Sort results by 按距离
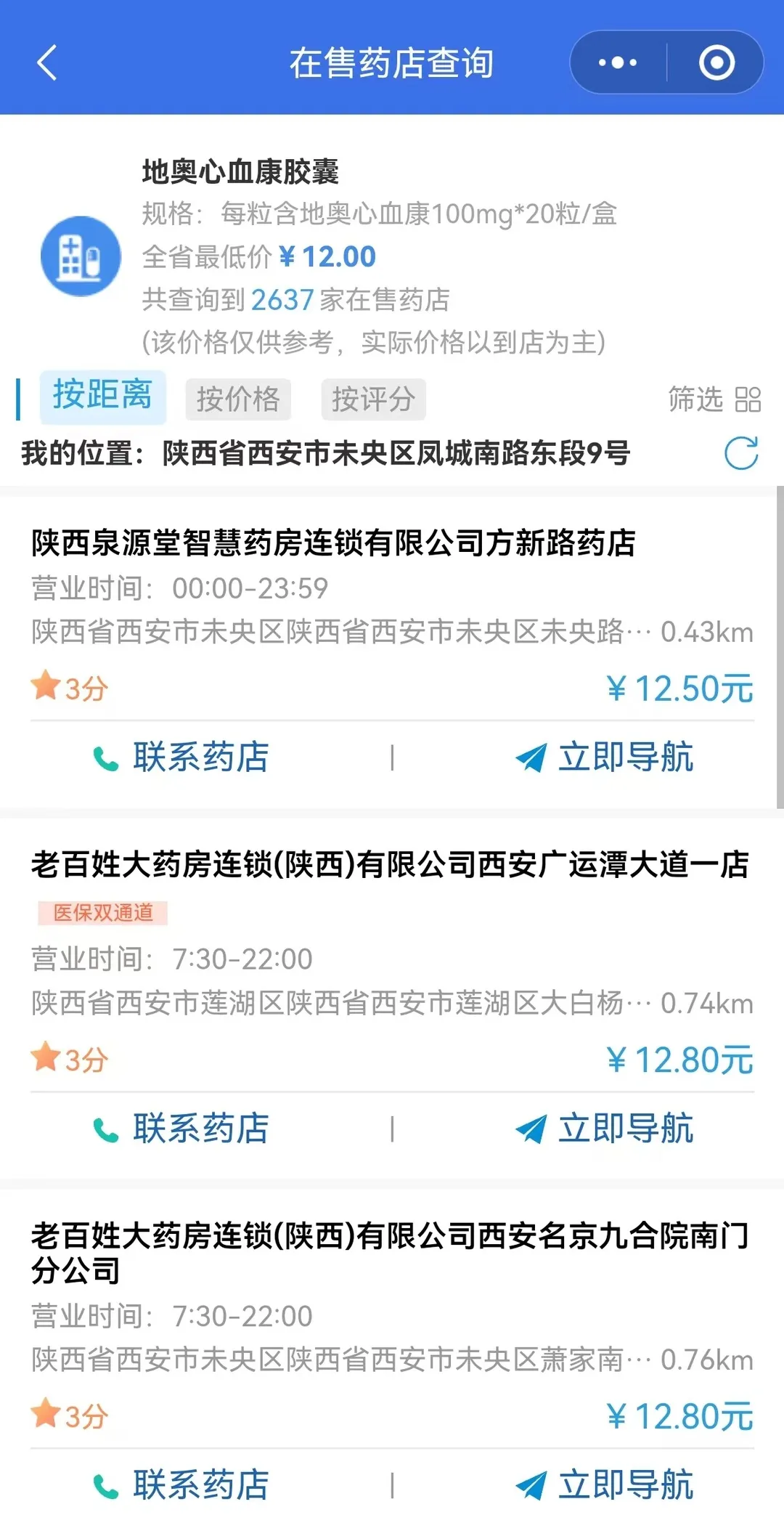 102,396
